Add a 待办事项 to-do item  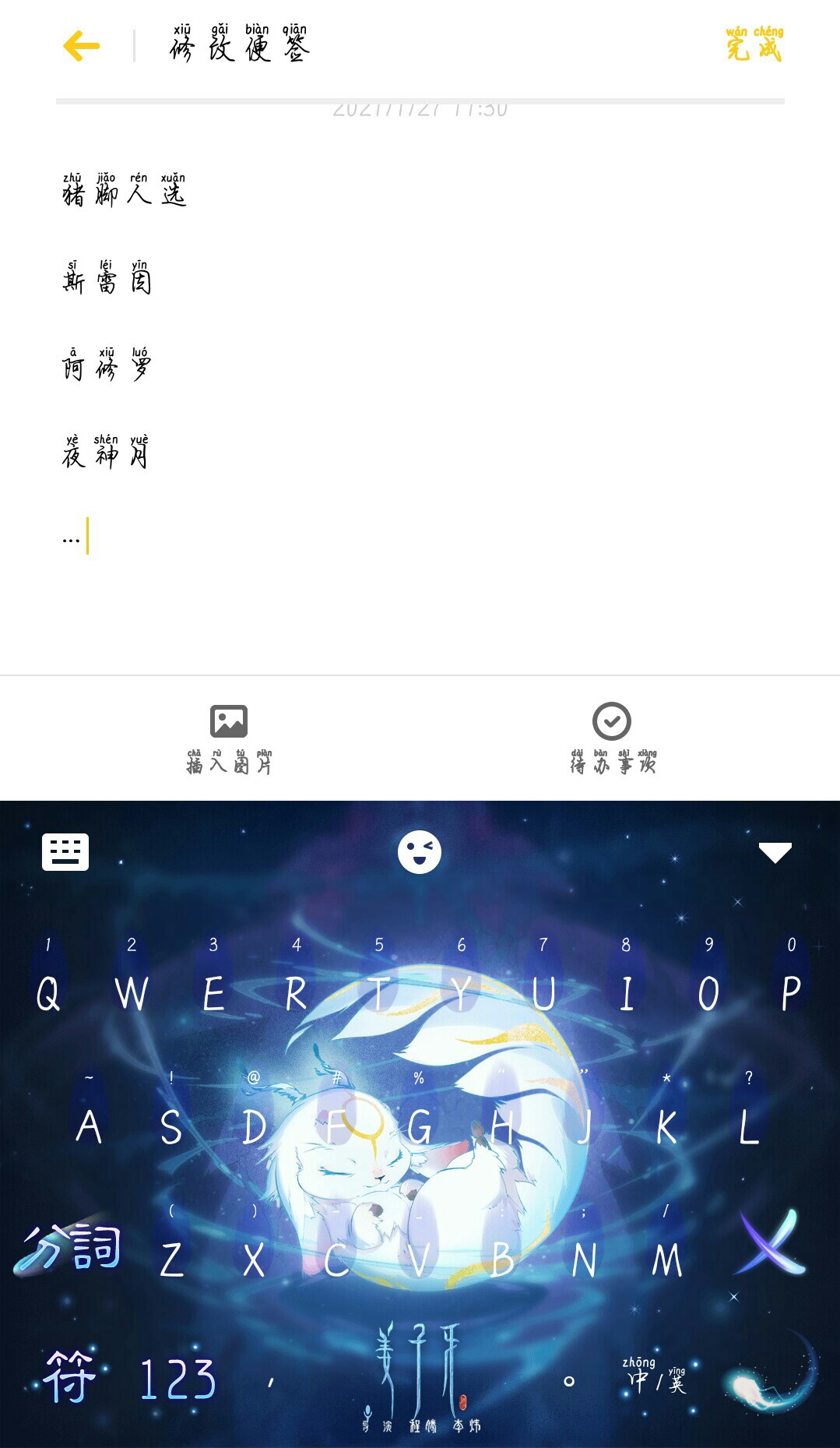coord(613,739)
